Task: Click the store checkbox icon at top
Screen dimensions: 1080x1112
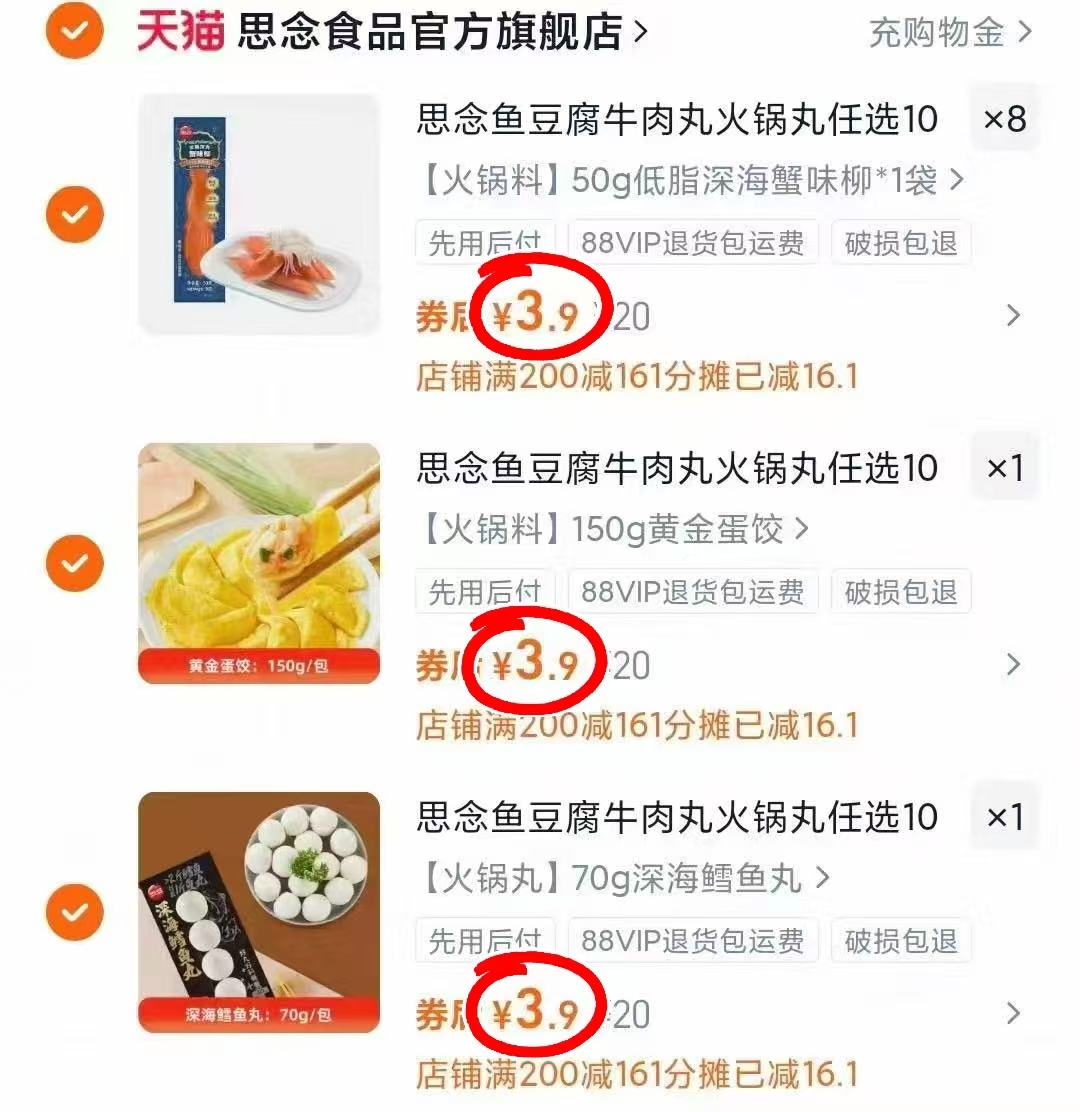Action: coord(73,31)
